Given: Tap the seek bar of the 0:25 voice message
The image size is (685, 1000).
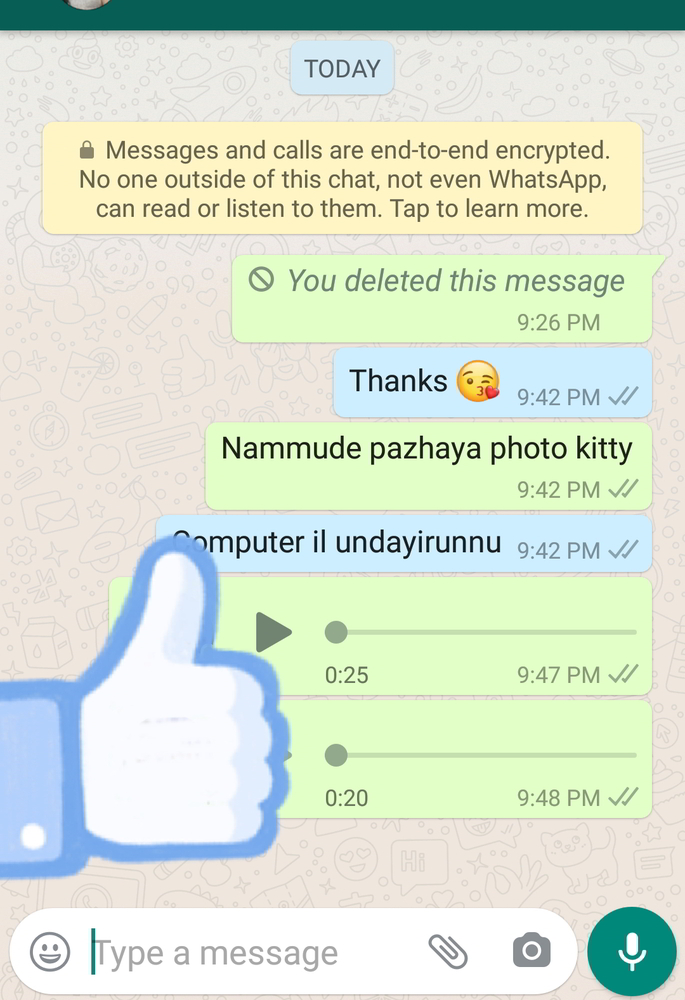Looking at the screenshot, I should 480,632.
